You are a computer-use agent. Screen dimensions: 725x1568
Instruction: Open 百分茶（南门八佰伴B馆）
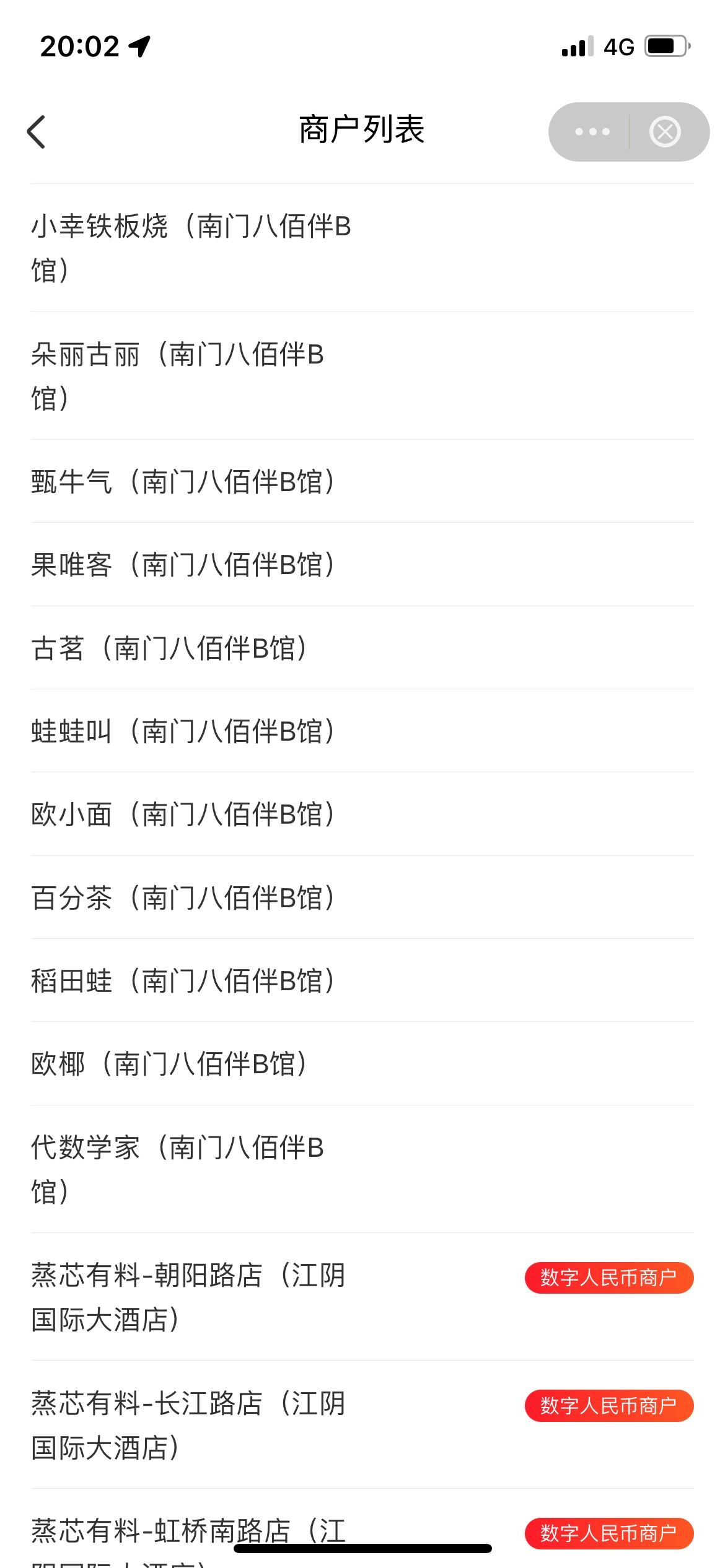pyautogui.click(x=183, y=898)
